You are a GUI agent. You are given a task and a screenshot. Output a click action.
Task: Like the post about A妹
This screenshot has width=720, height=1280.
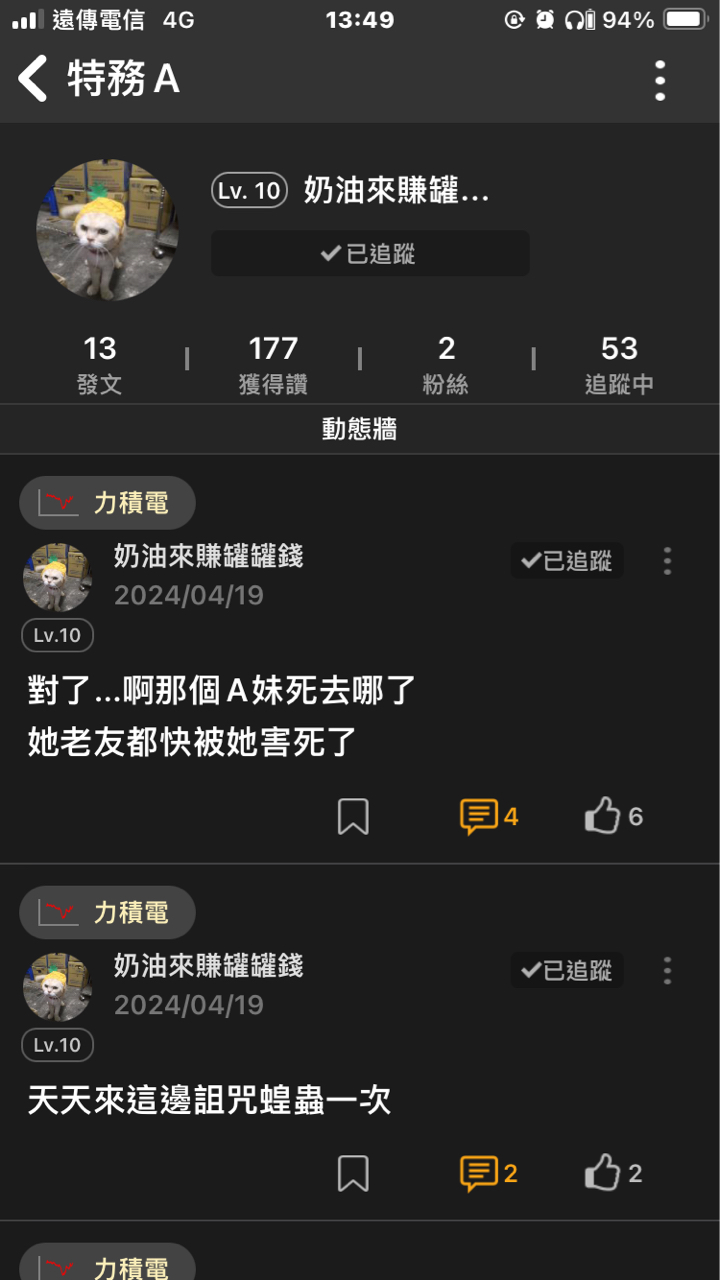(612, 817)
